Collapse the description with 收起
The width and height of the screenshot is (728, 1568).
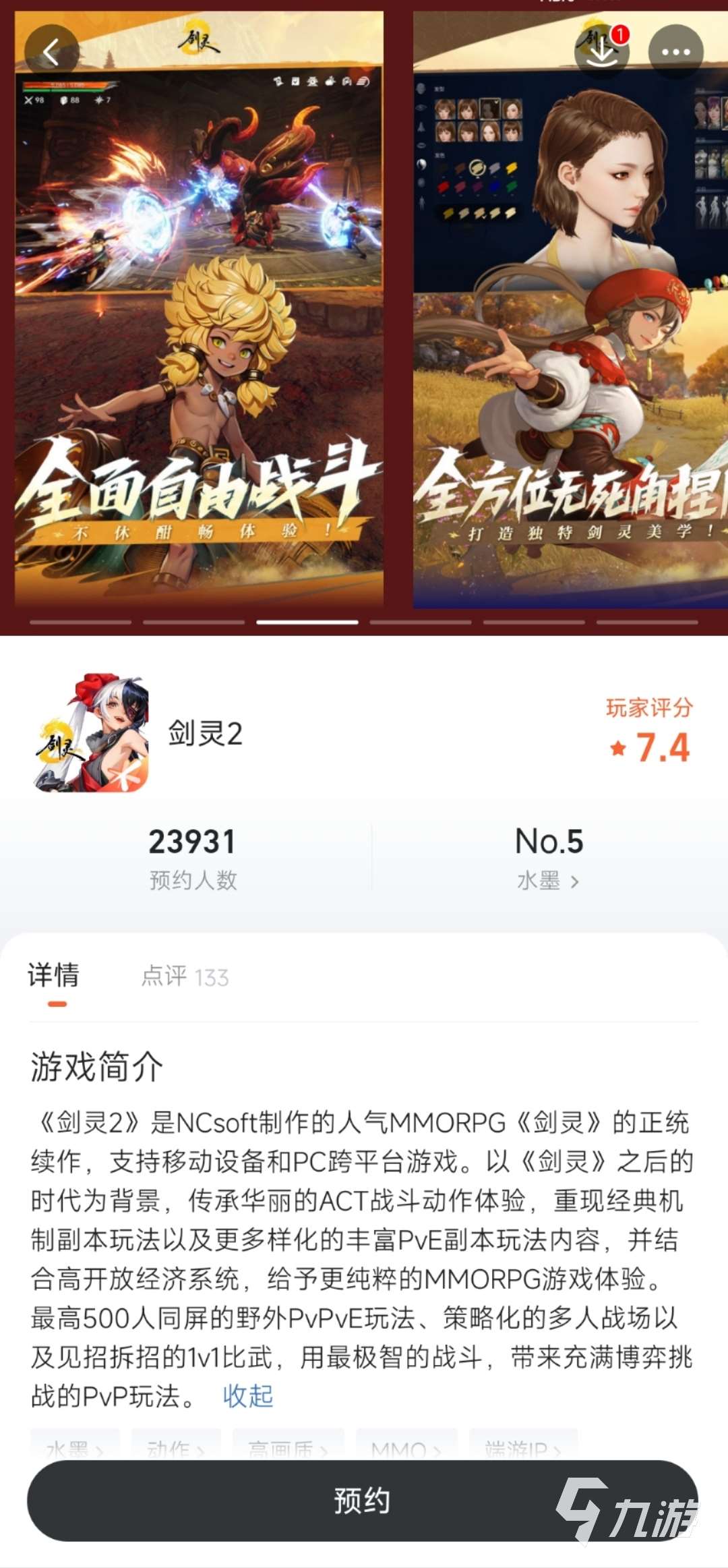pyautogui.click(x=248, y=1396)
